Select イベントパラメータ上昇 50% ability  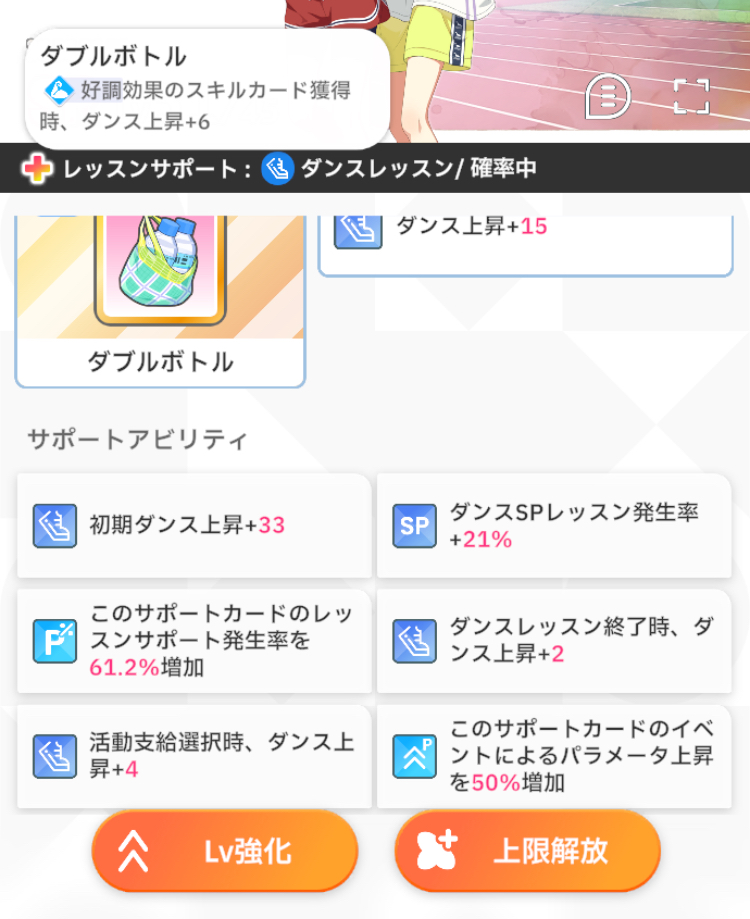554,757
